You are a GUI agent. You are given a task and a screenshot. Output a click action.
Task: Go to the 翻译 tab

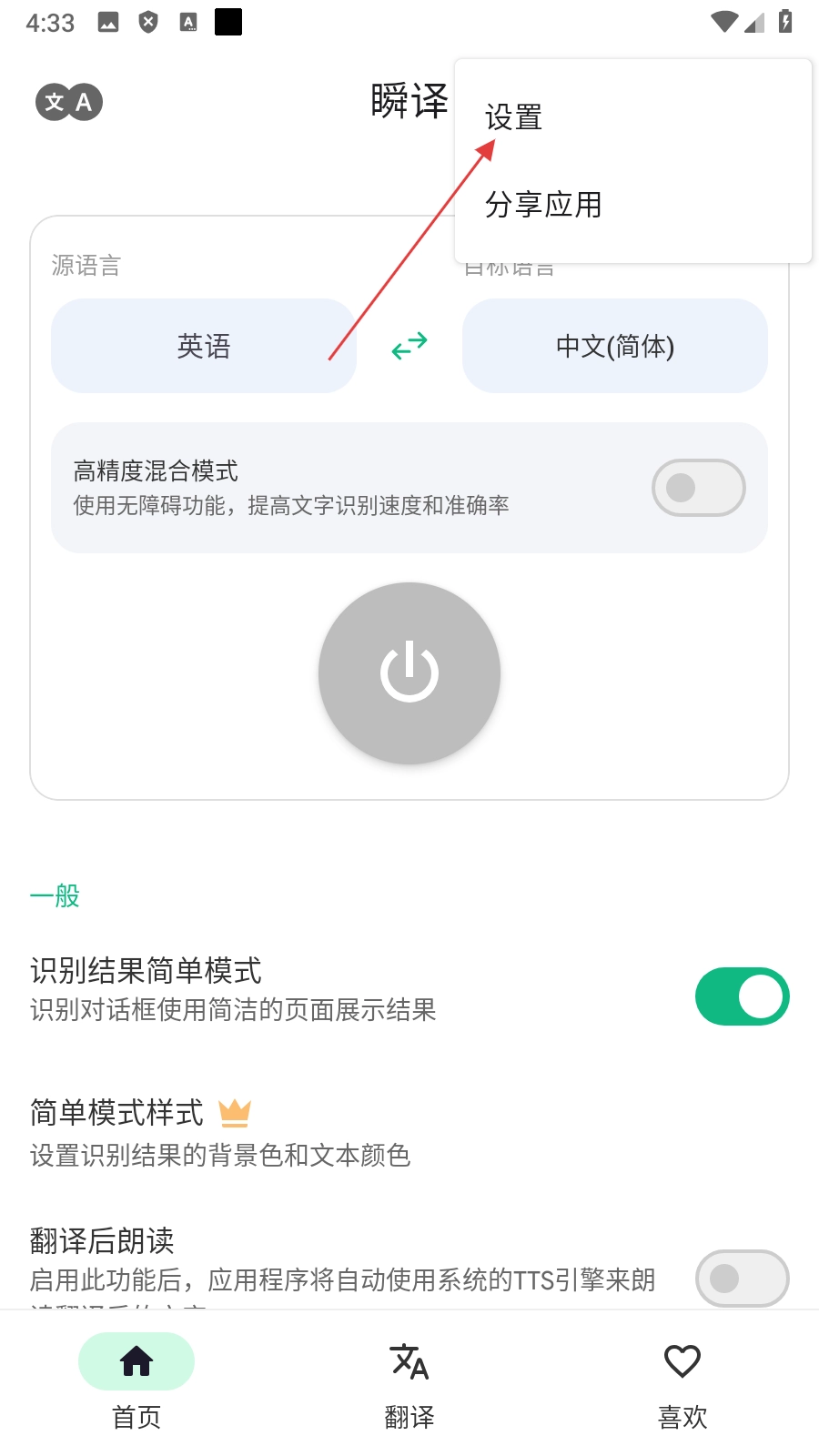tap(409, 1381)
